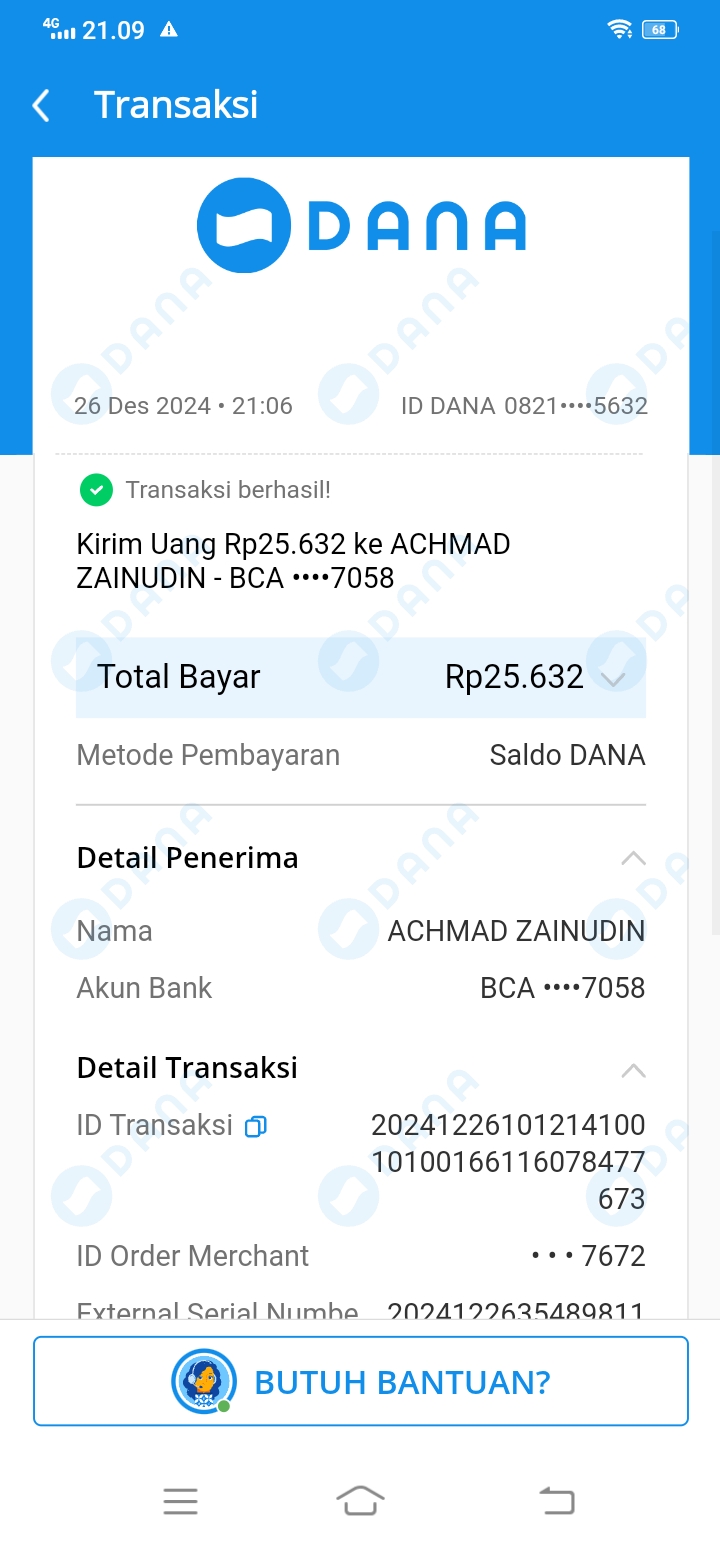
Task: Copy the ID Transaksi number
Action: pos(256,1127)
